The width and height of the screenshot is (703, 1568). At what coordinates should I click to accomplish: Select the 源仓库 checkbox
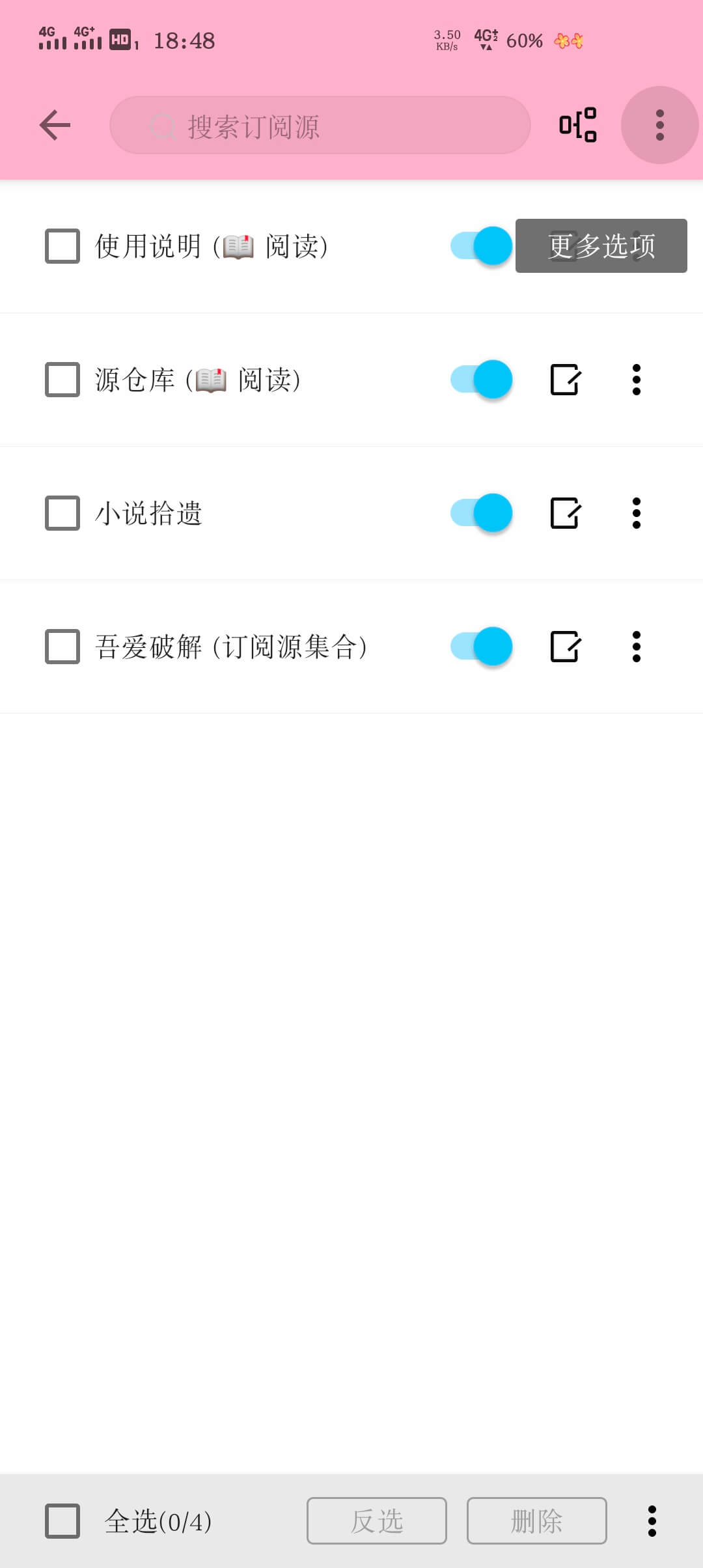(62, 380)
